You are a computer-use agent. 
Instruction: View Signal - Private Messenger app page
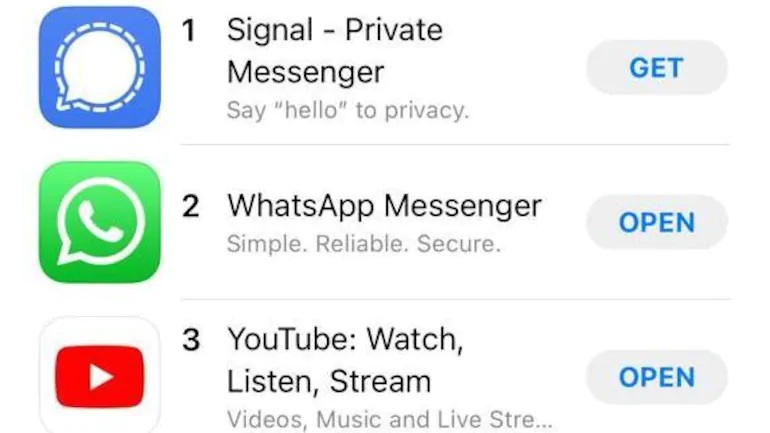[x=334, y=50]
